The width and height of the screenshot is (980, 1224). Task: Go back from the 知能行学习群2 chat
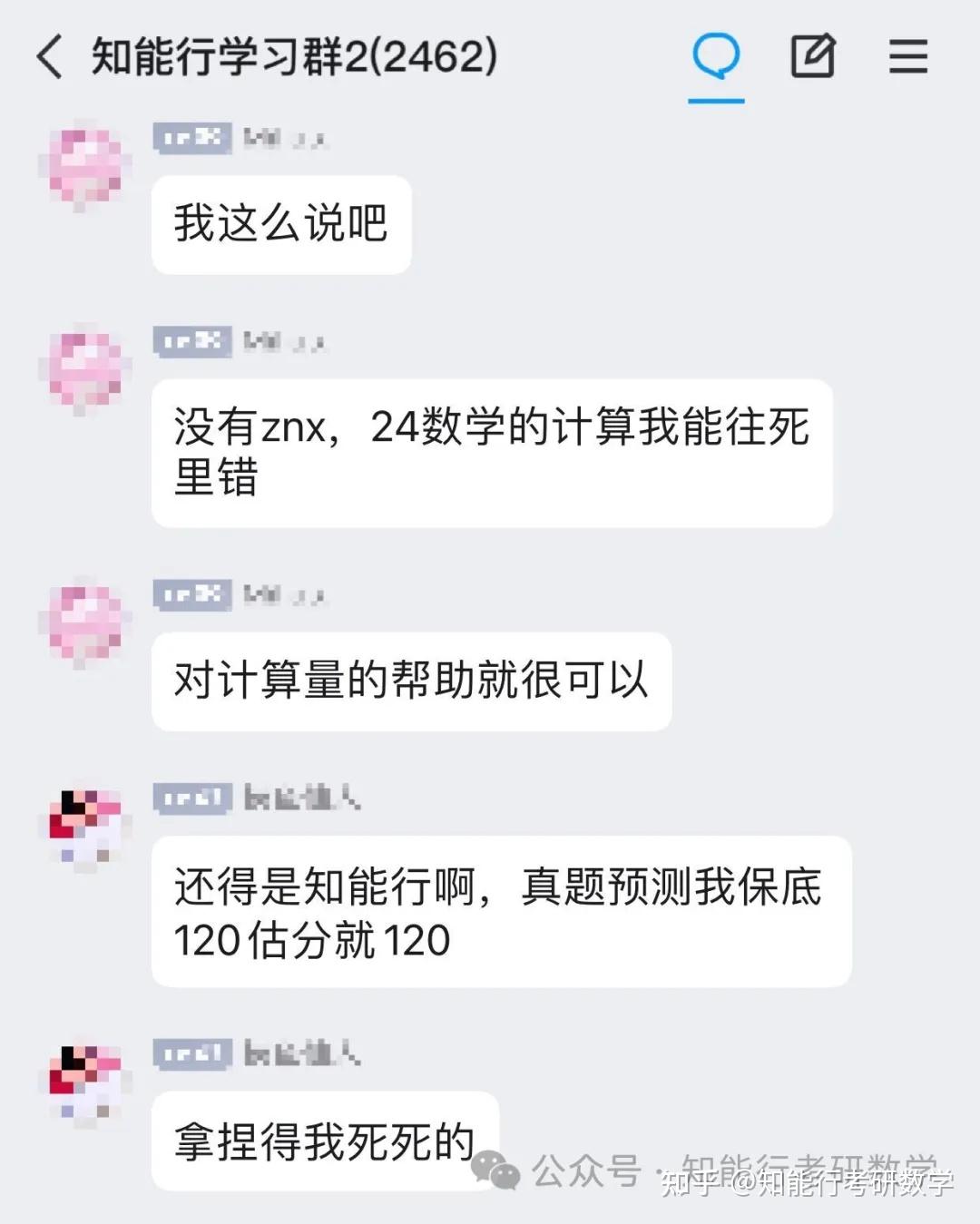tap(51, 57)
